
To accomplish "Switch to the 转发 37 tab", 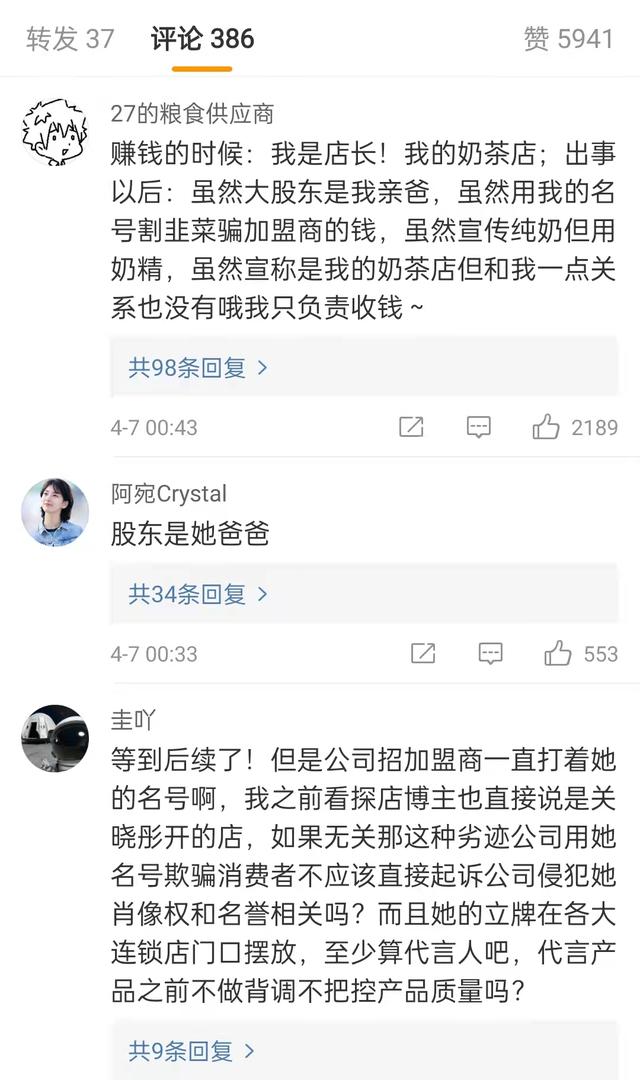I will click(x=70, y=39).
